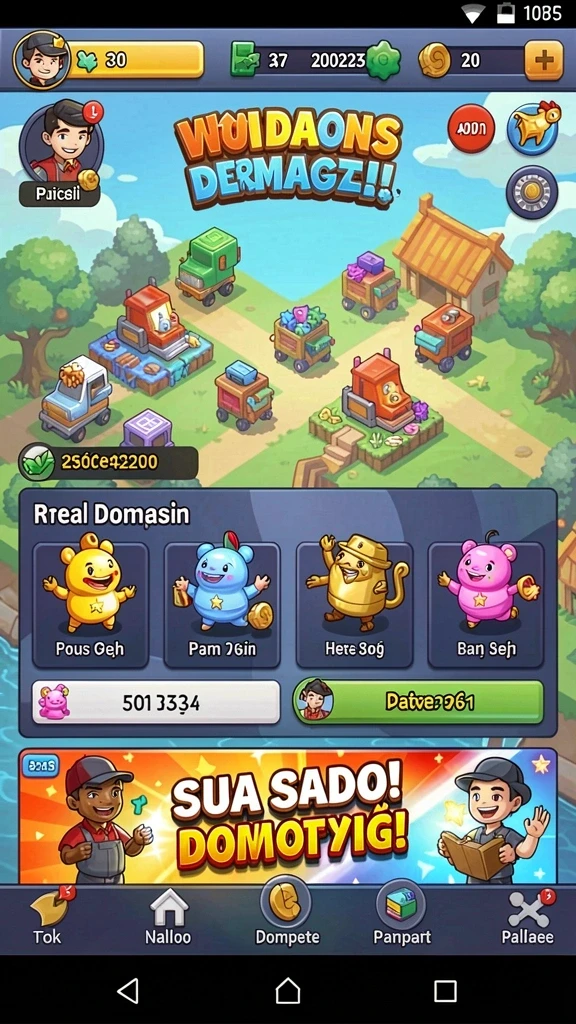Open the Sua Sado Domotyig promo banner
576x1024 pixels.
pyautogui.click(x=287, y=816)
